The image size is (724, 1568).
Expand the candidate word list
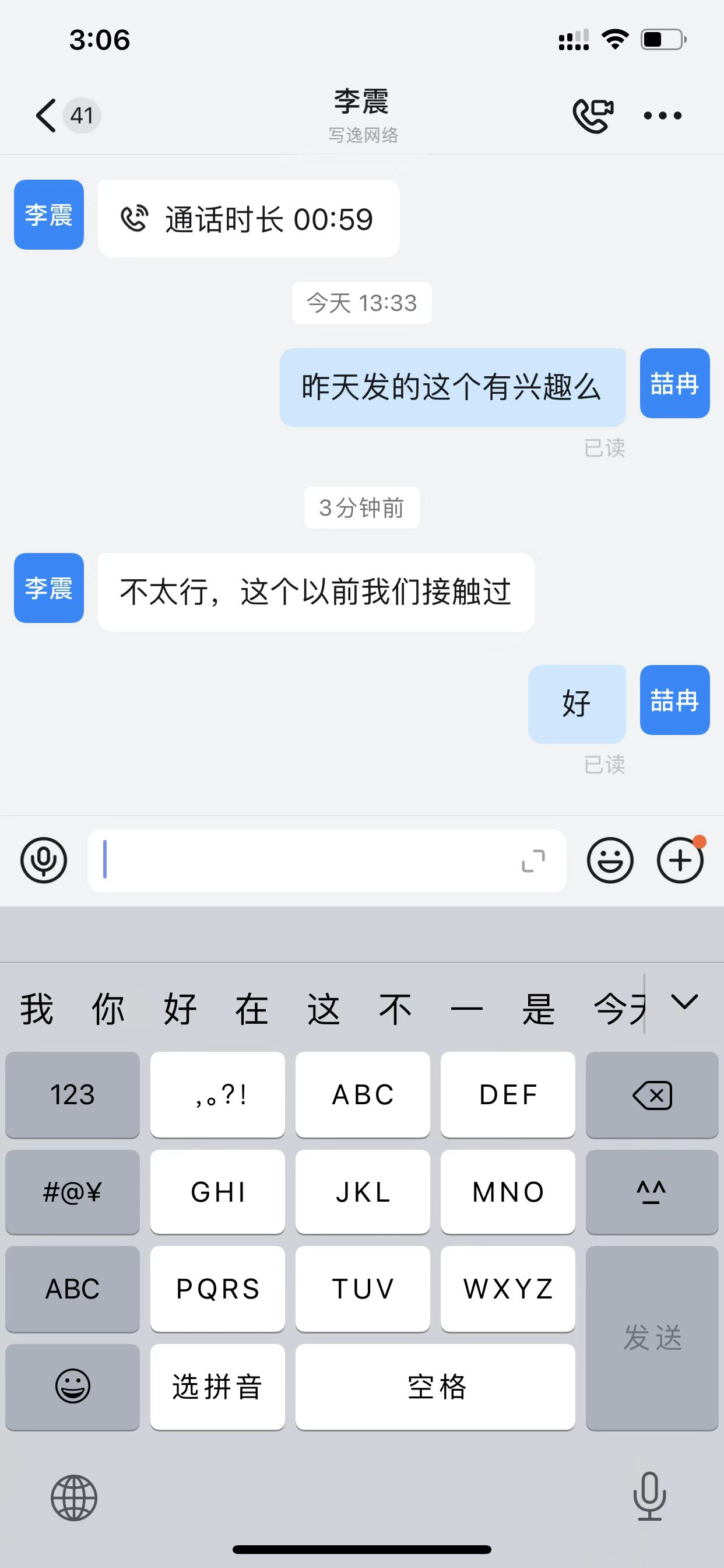[684, 1002]
